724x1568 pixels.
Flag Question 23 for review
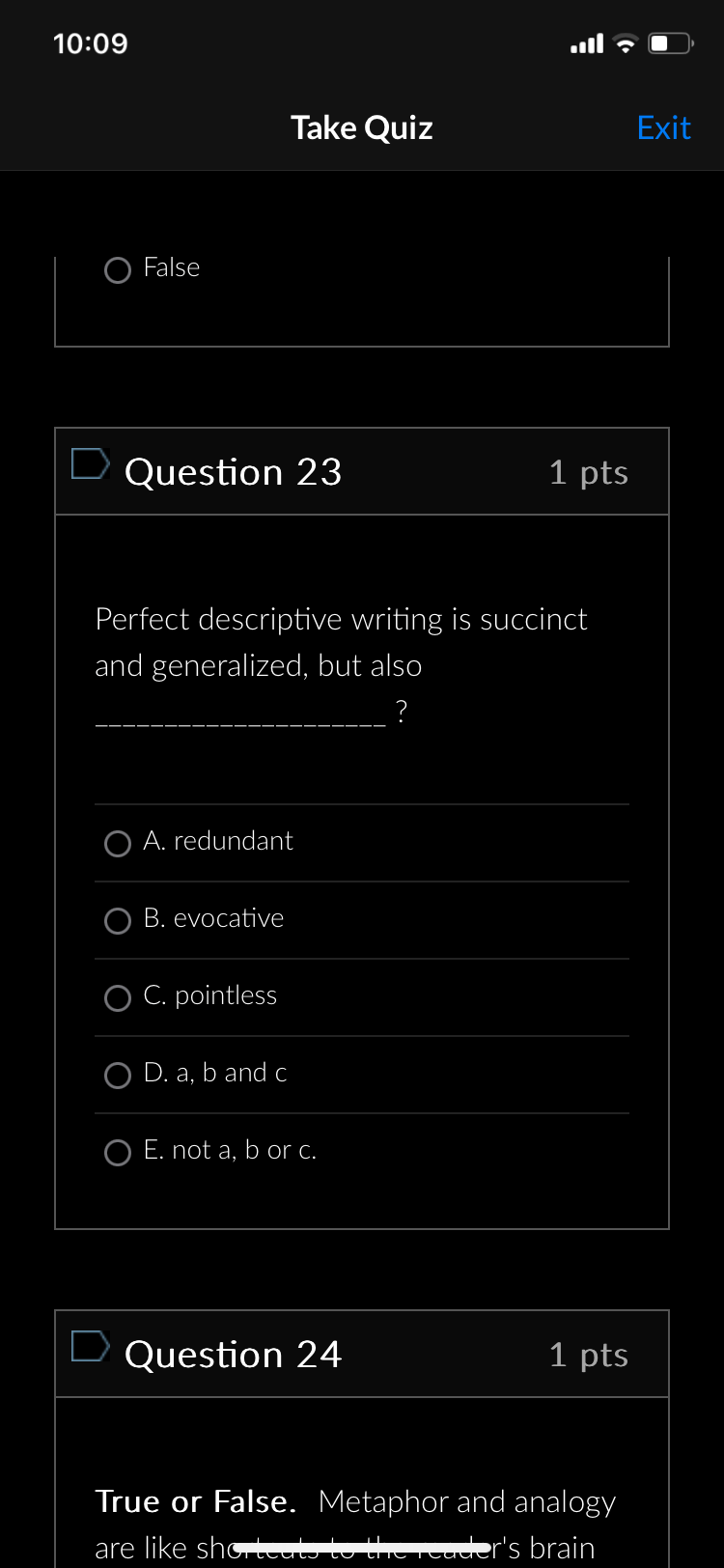89,464
